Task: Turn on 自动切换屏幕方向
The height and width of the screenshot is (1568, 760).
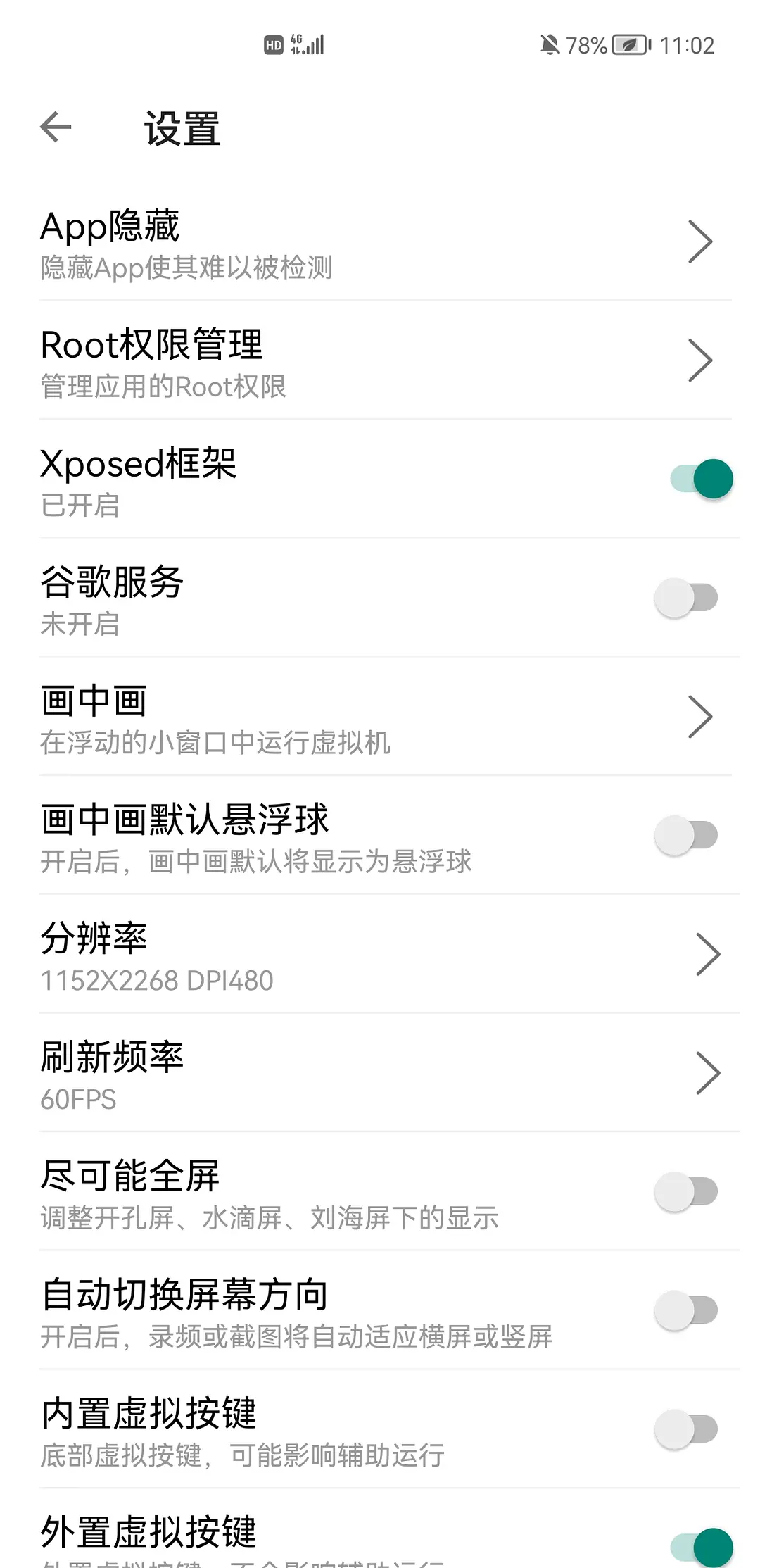Action: [686, 1311]
